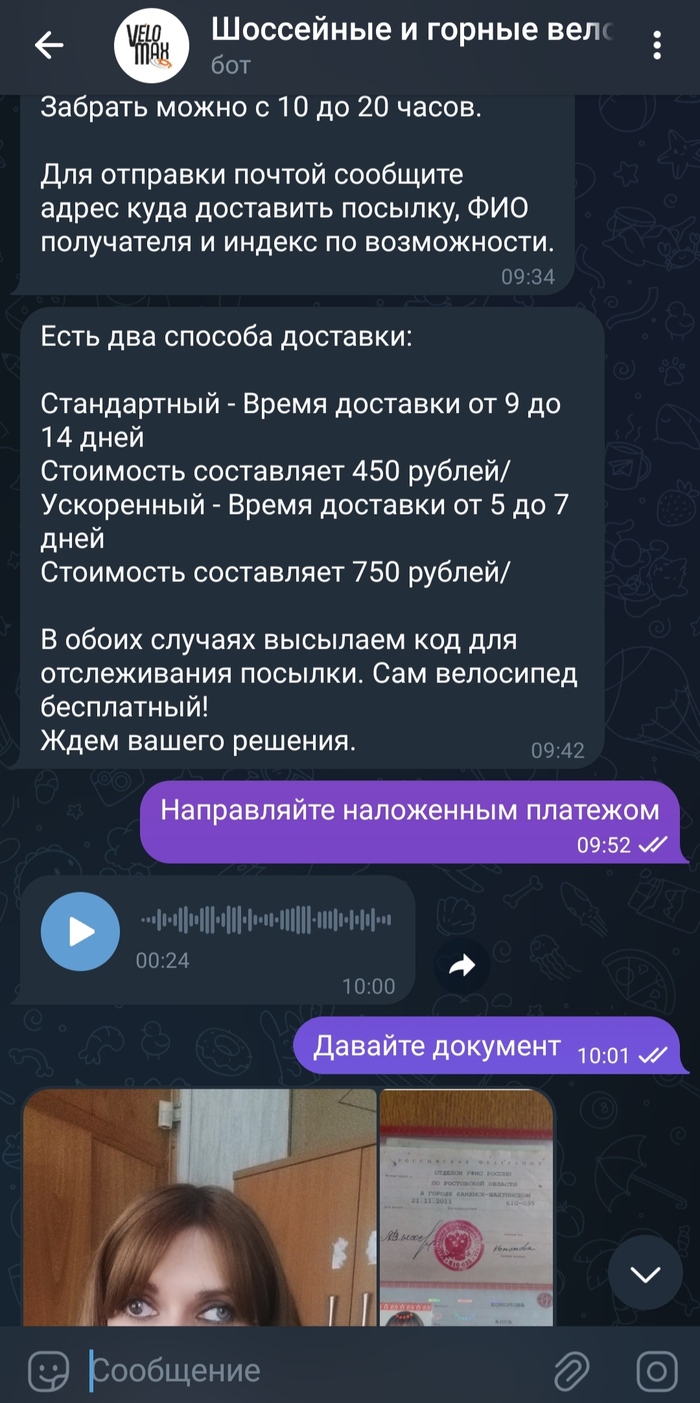Screen dimensions: 700x1403
Task: Seek within the voice message waveform
Action: click(x=265, y=919)
